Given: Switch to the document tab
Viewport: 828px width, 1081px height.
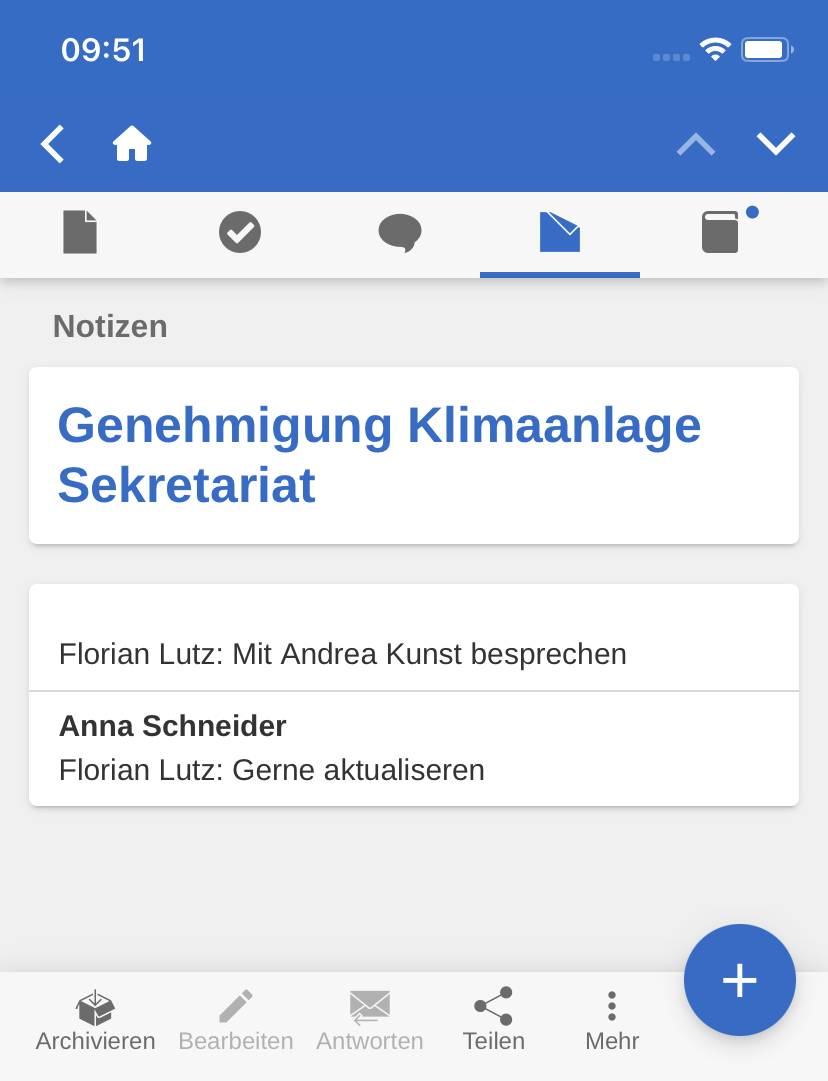Looking at the screenshot, I should (x=80, y=232).
